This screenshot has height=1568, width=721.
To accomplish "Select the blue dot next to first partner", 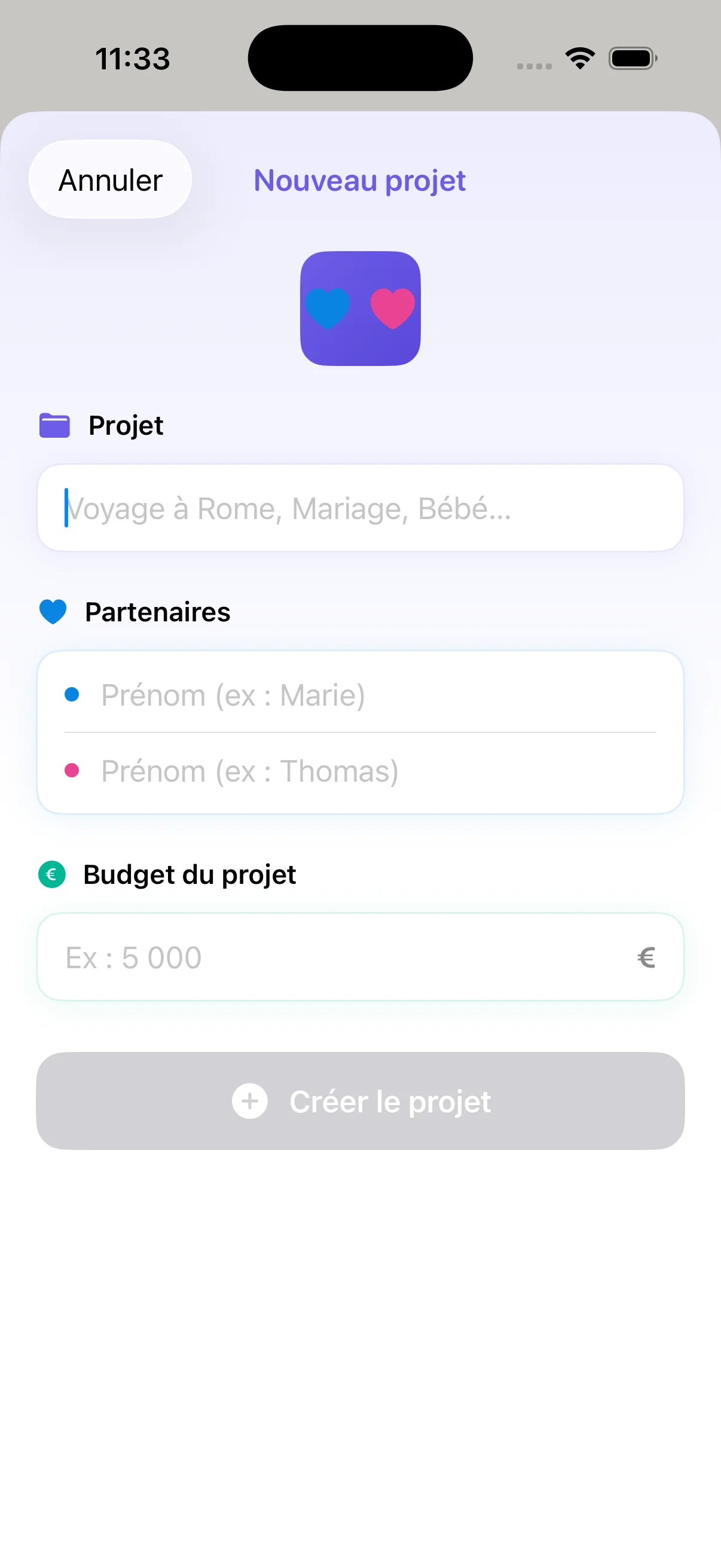I will click(x=72, y=694).
